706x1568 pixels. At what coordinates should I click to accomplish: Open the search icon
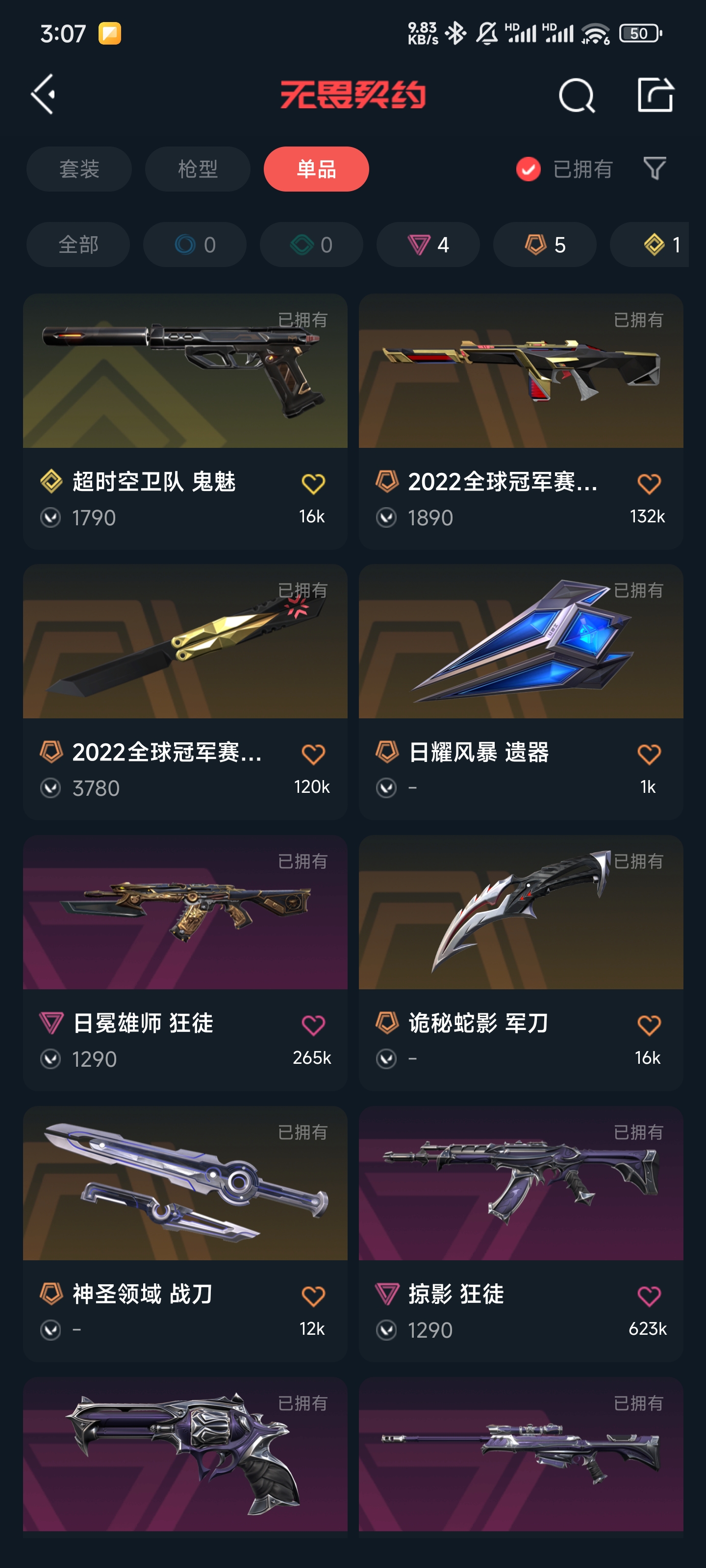click(576, 96)
